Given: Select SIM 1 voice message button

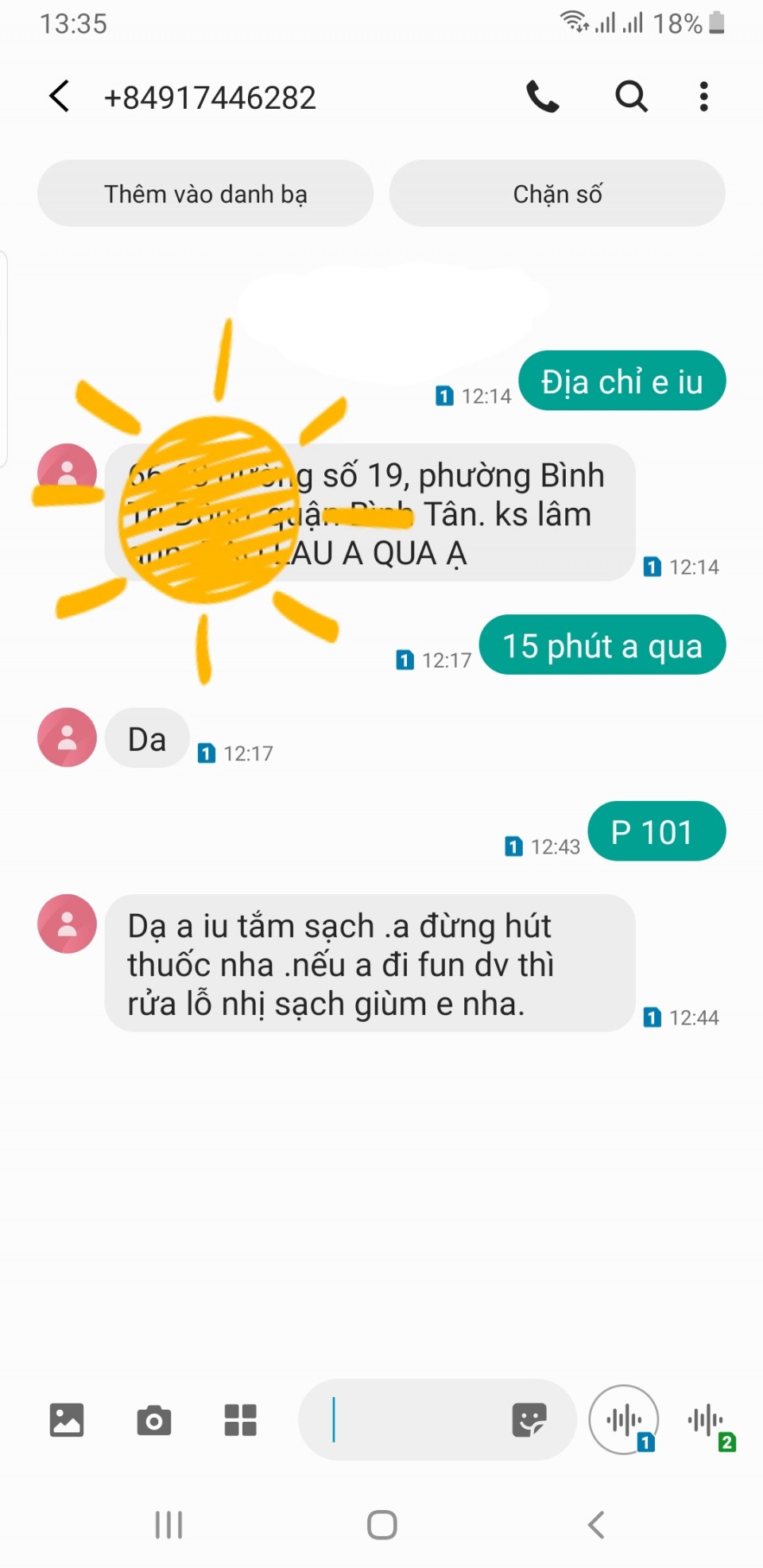Looking at the screenshot, I should tap(625, 1419).
